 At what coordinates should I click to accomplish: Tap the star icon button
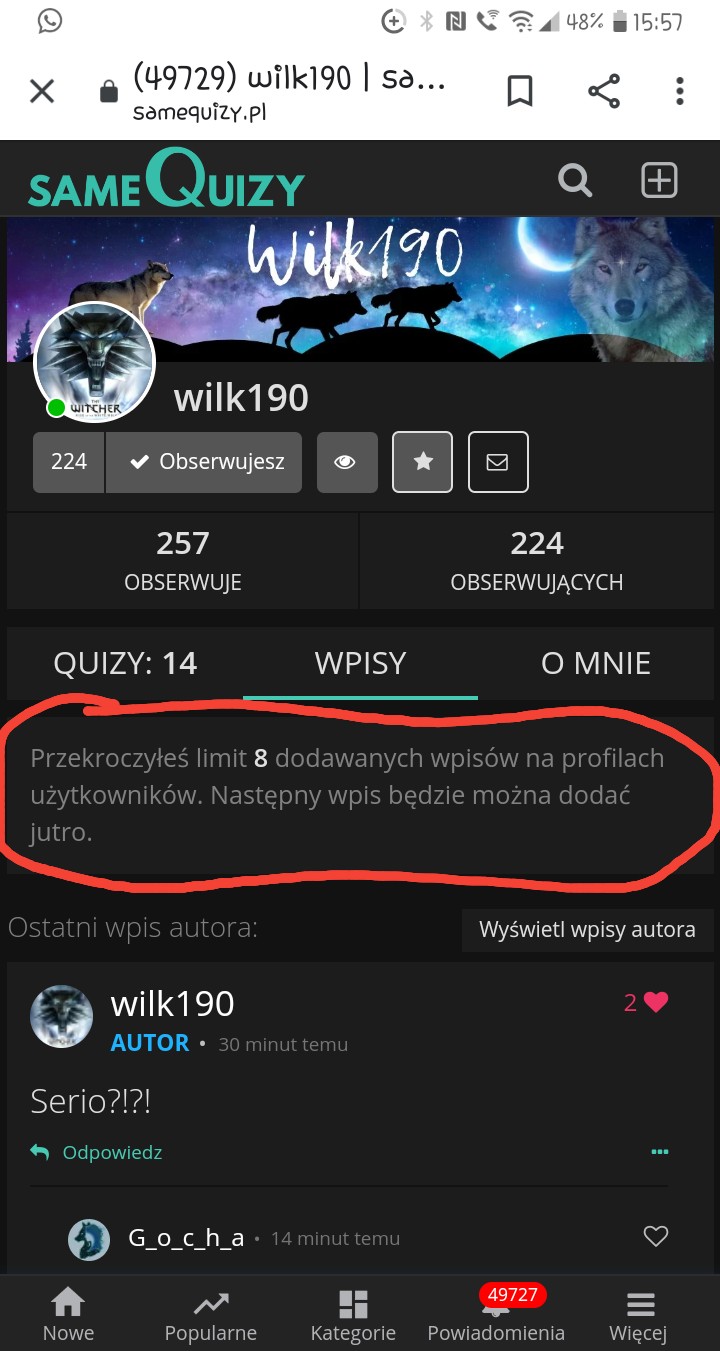tap(423, 462)
